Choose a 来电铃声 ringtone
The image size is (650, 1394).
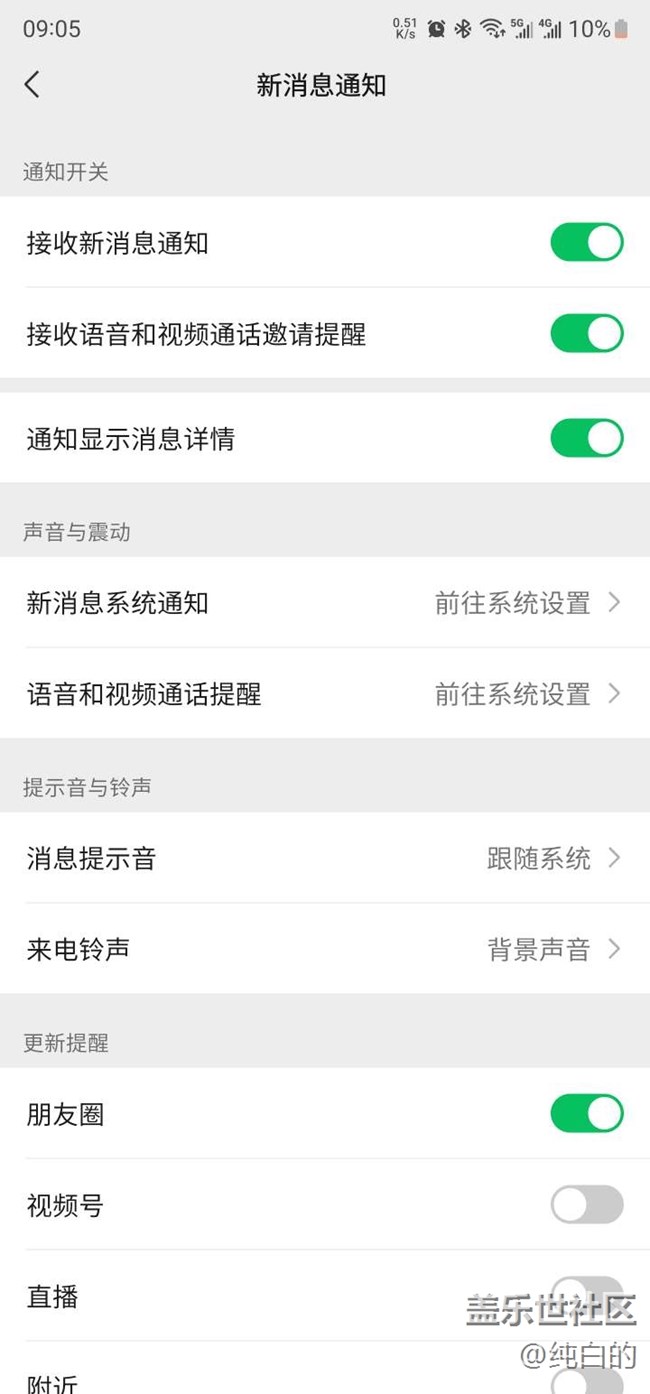[x=325, y=949]
